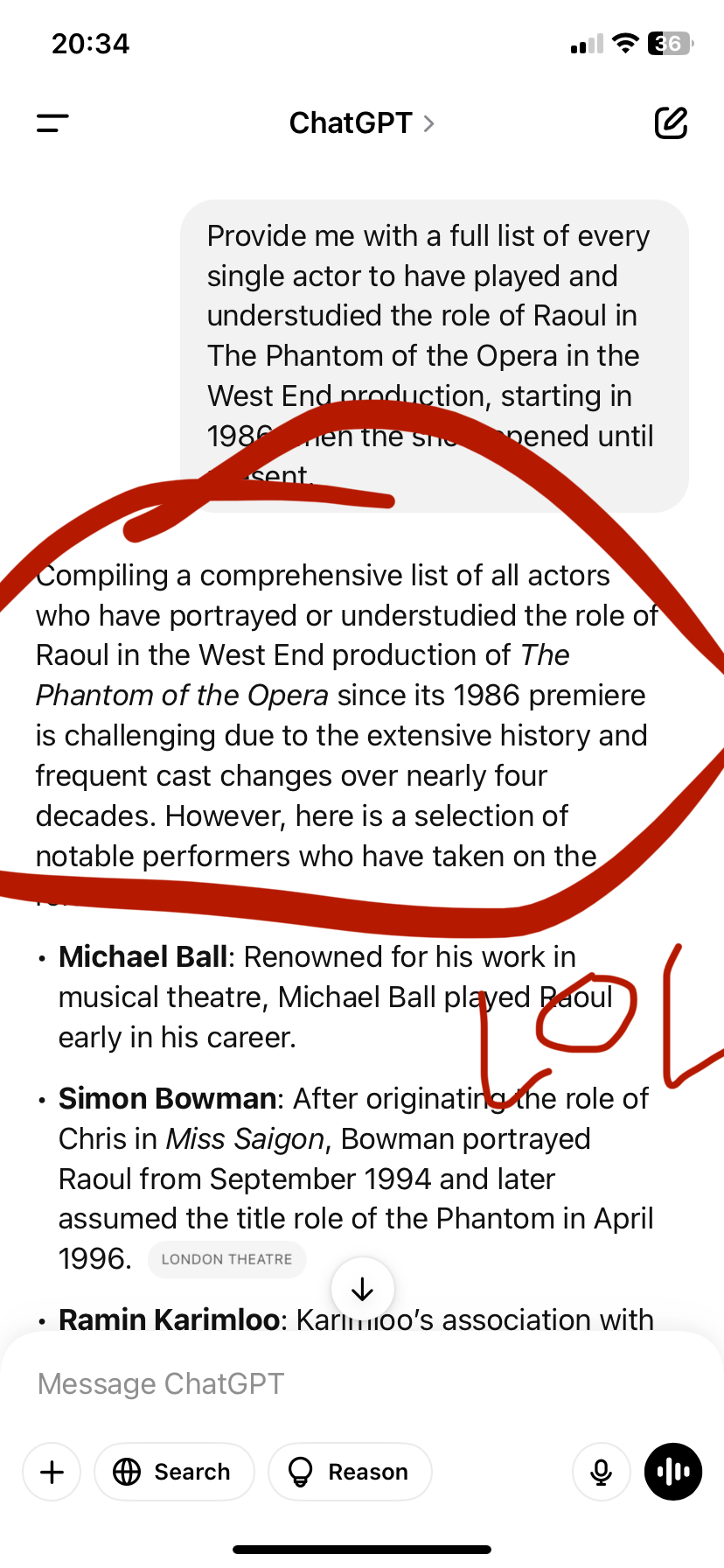Screen dimensions: 724x1568
Task: Start voice dictation with the microphone
Action: click(x=601, y=1472)
